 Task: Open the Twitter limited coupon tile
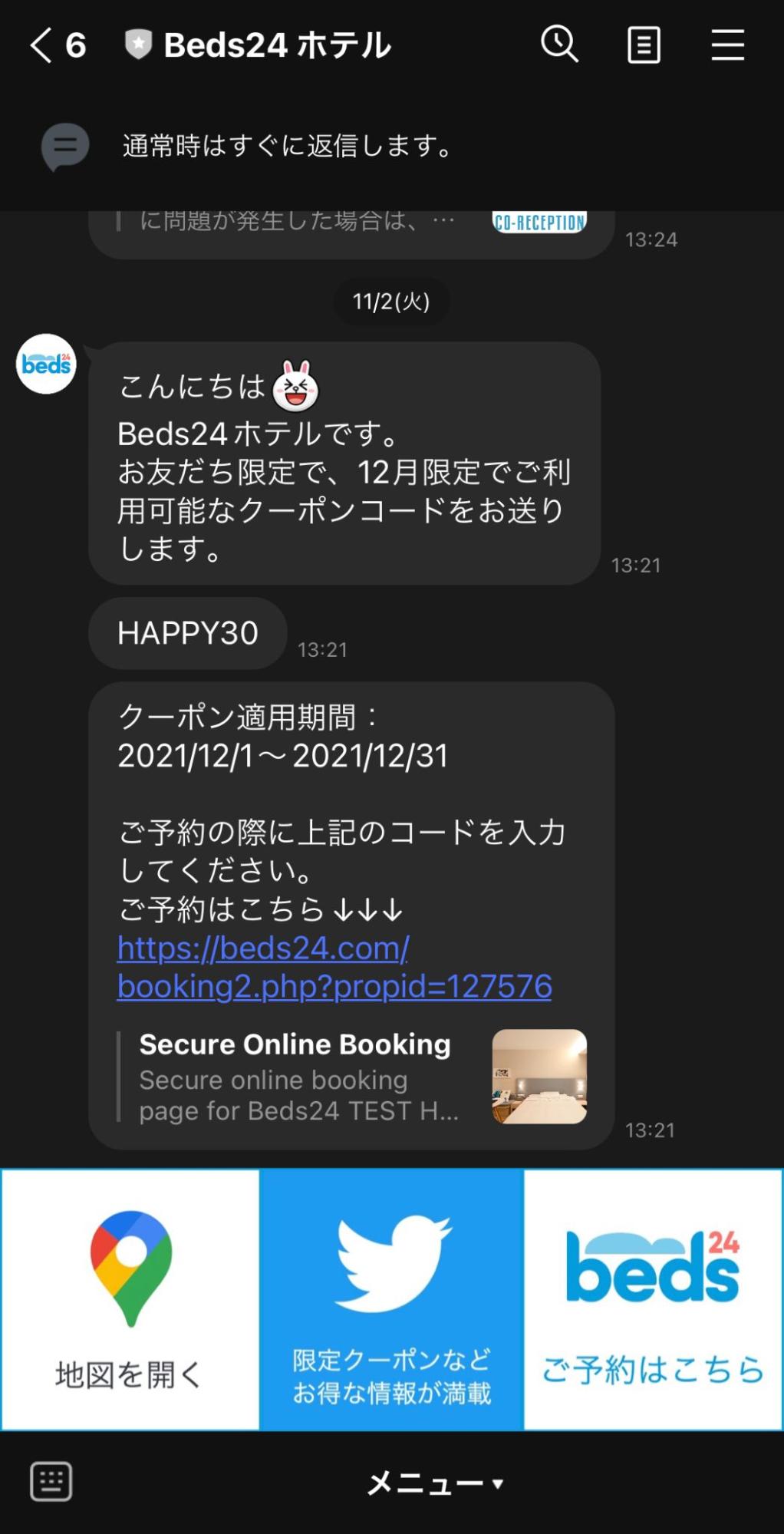(391, 1299)
